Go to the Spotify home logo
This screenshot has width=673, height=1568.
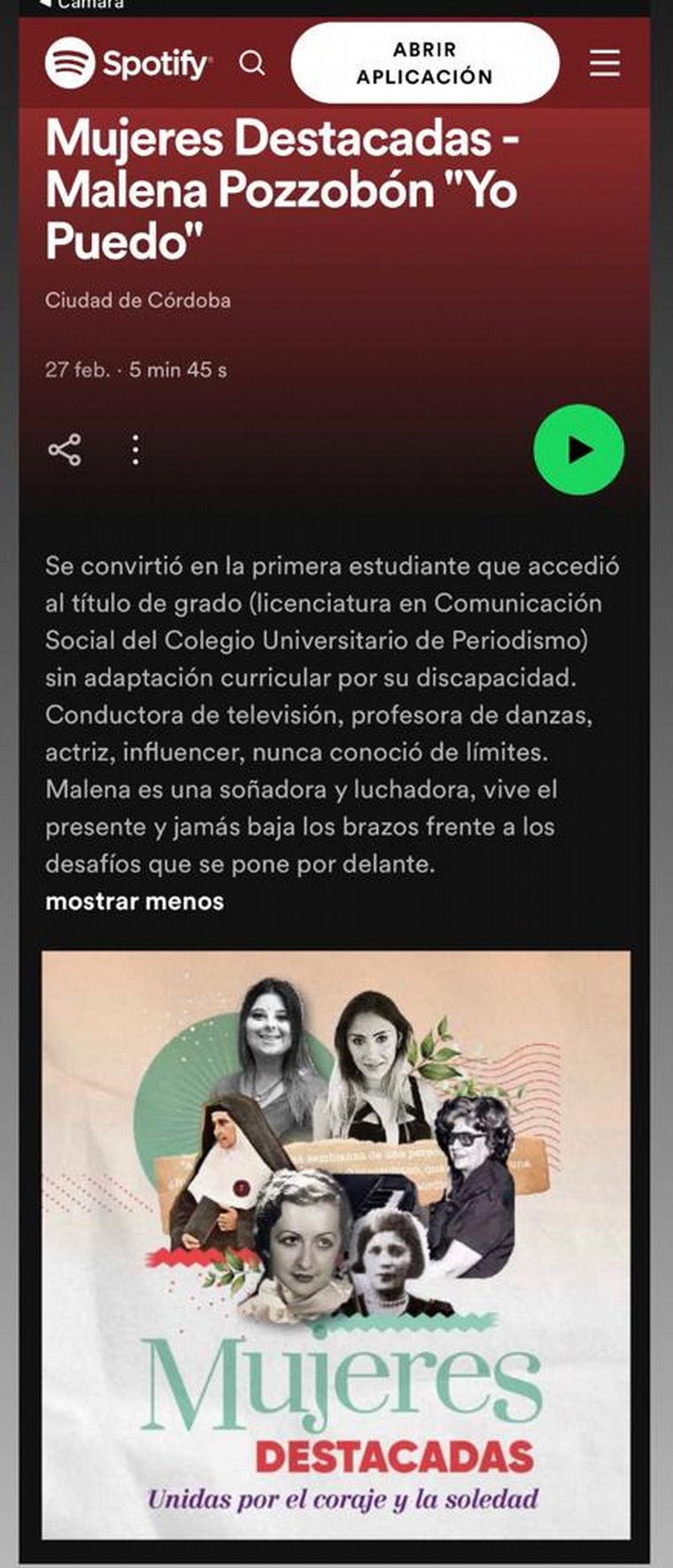point(128,64)
